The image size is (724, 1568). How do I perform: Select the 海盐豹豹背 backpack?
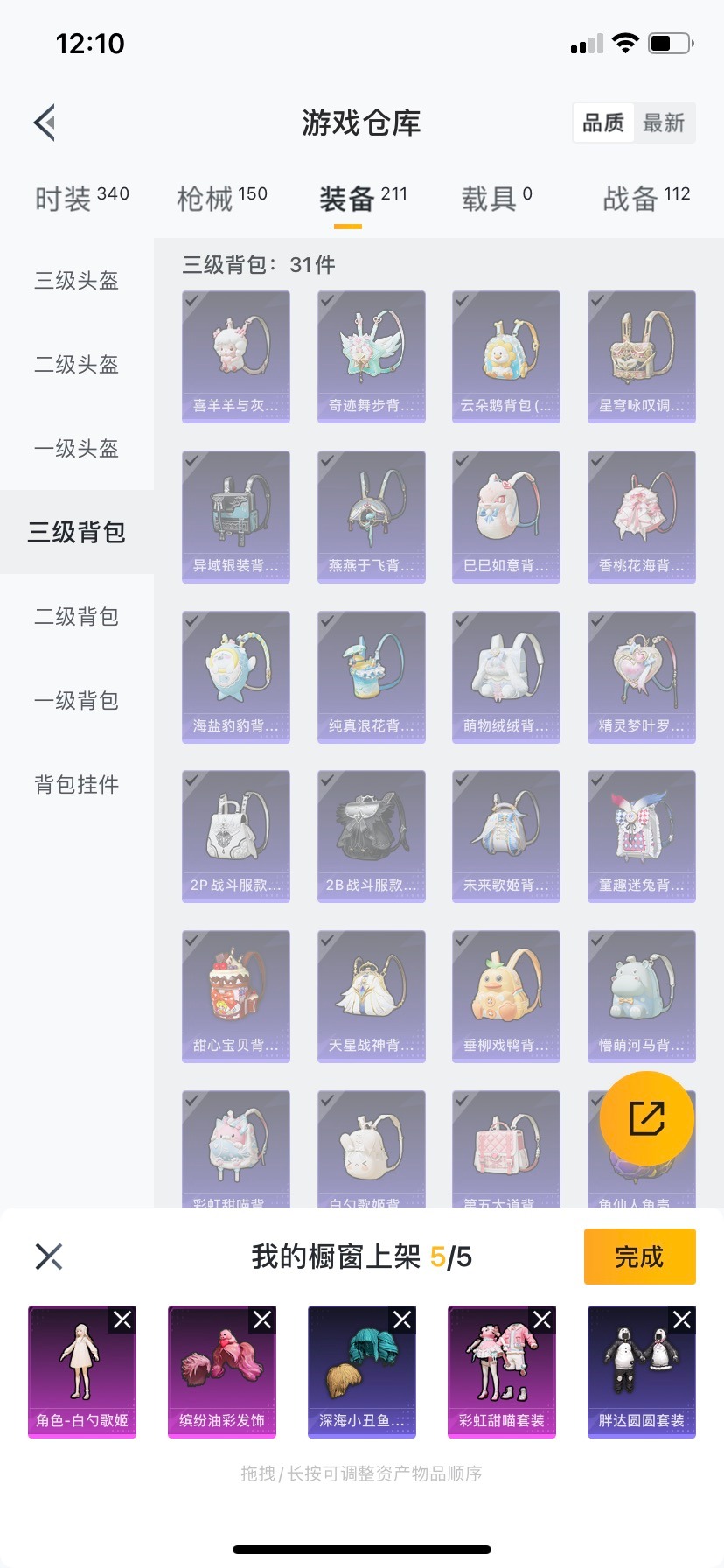tap(236, 676)
